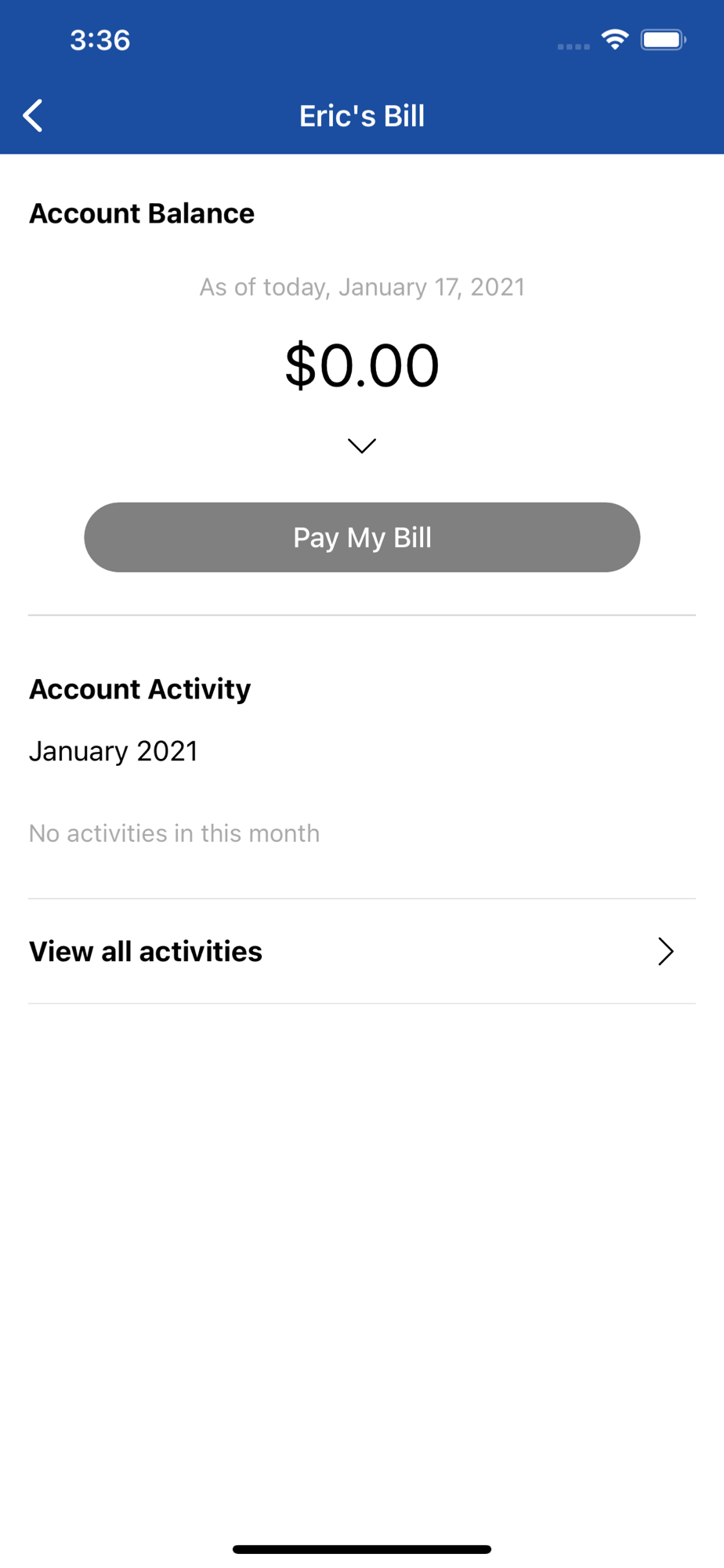
Task: Open View all activities
Action: (362, 951)
